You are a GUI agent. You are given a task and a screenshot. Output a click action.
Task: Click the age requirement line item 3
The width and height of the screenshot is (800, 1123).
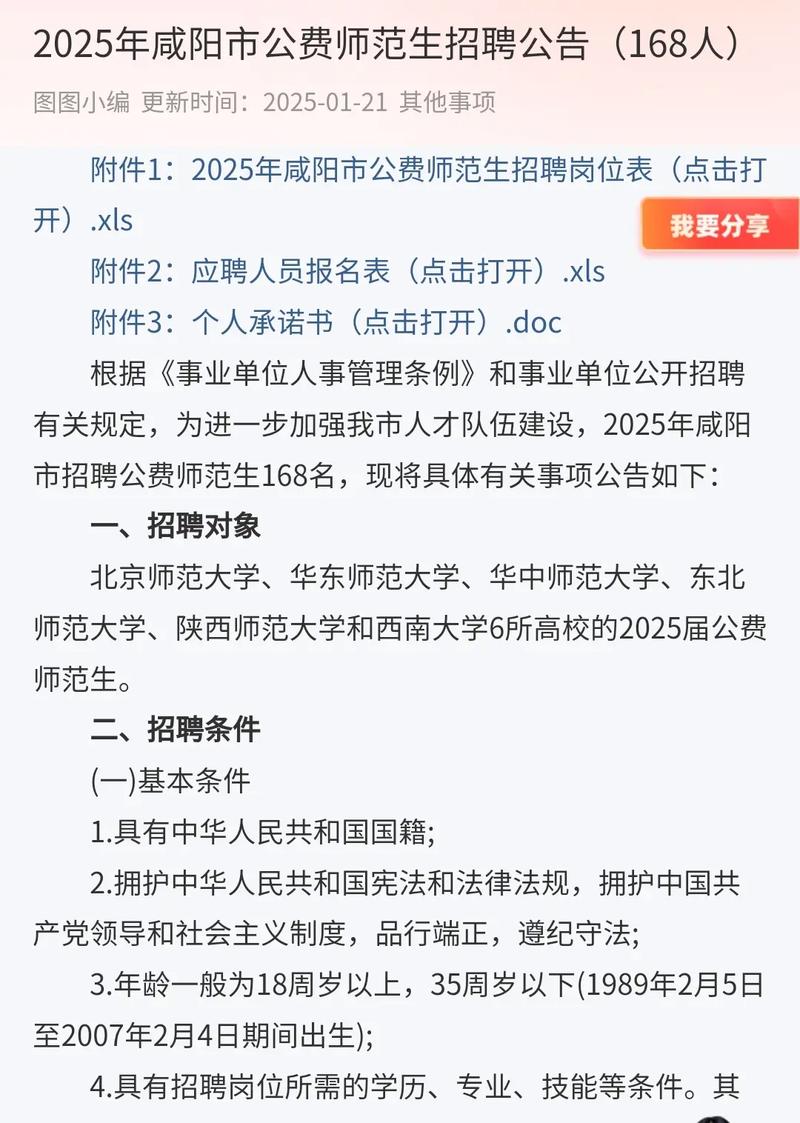click(x=400, y=987)
